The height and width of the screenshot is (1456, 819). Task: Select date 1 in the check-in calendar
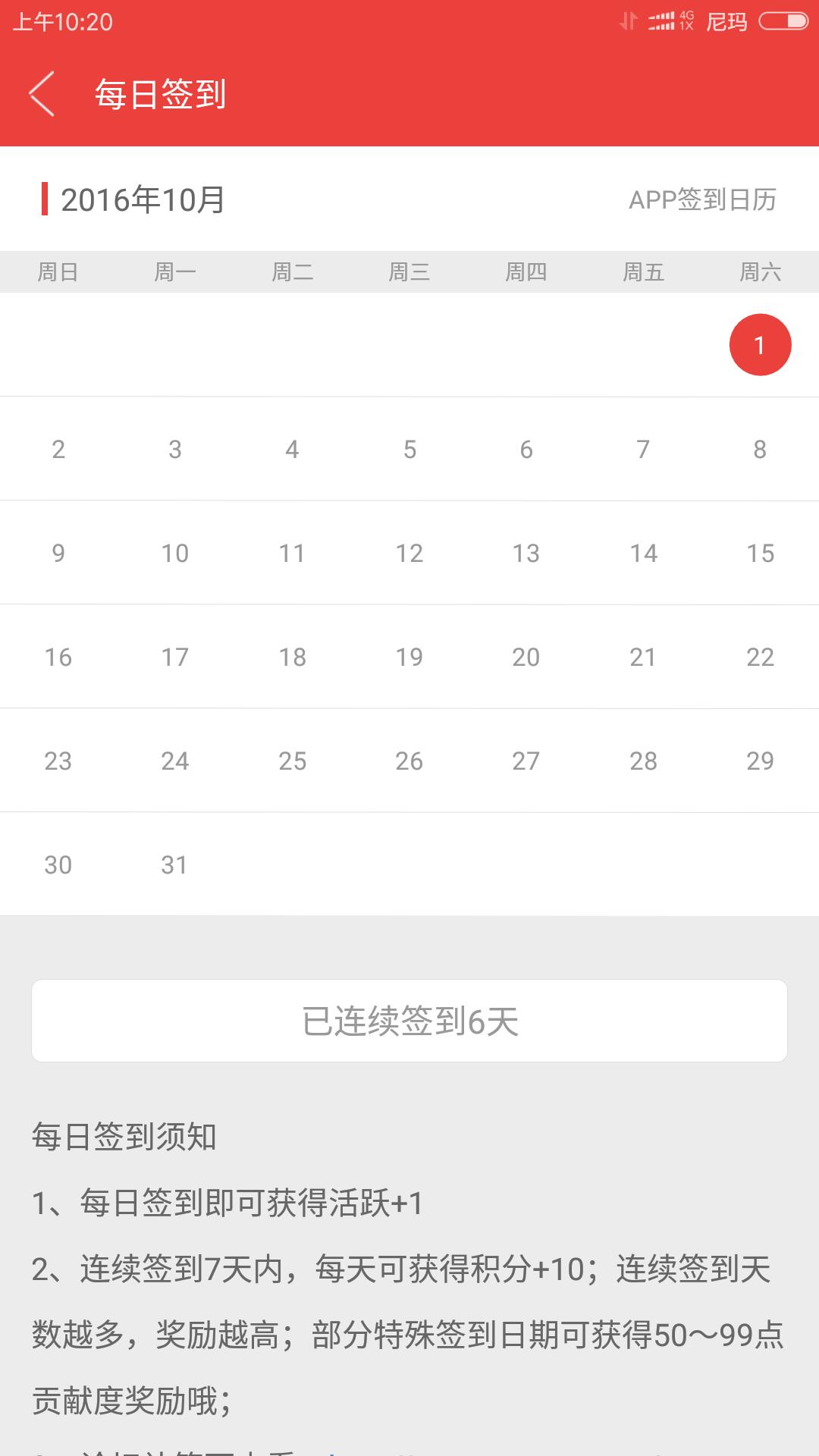(760, 345)
